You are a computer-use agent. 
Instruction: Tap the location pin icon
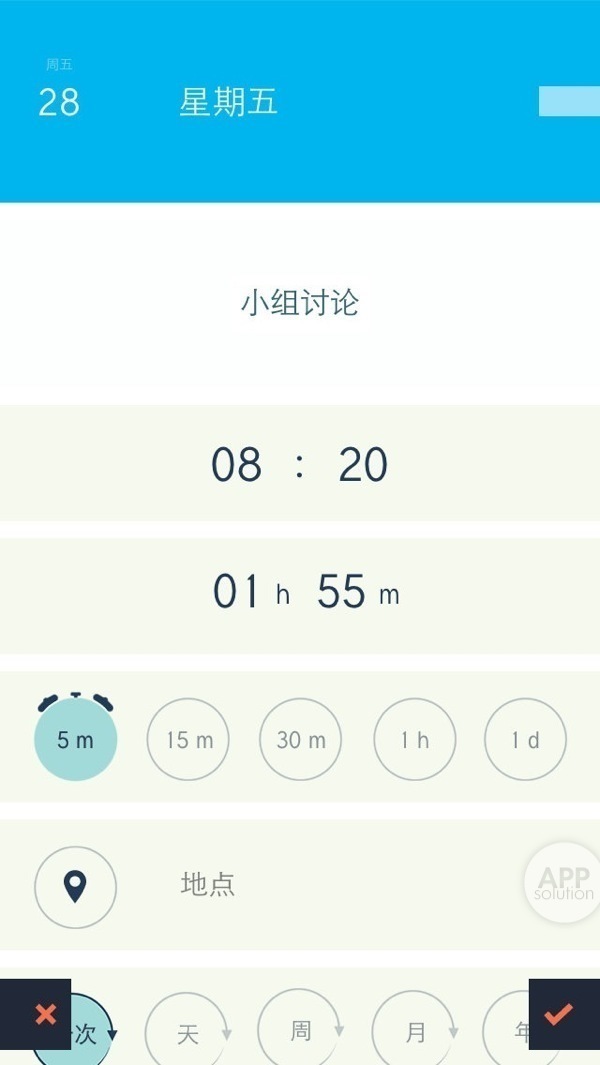(x=75, y=887)
